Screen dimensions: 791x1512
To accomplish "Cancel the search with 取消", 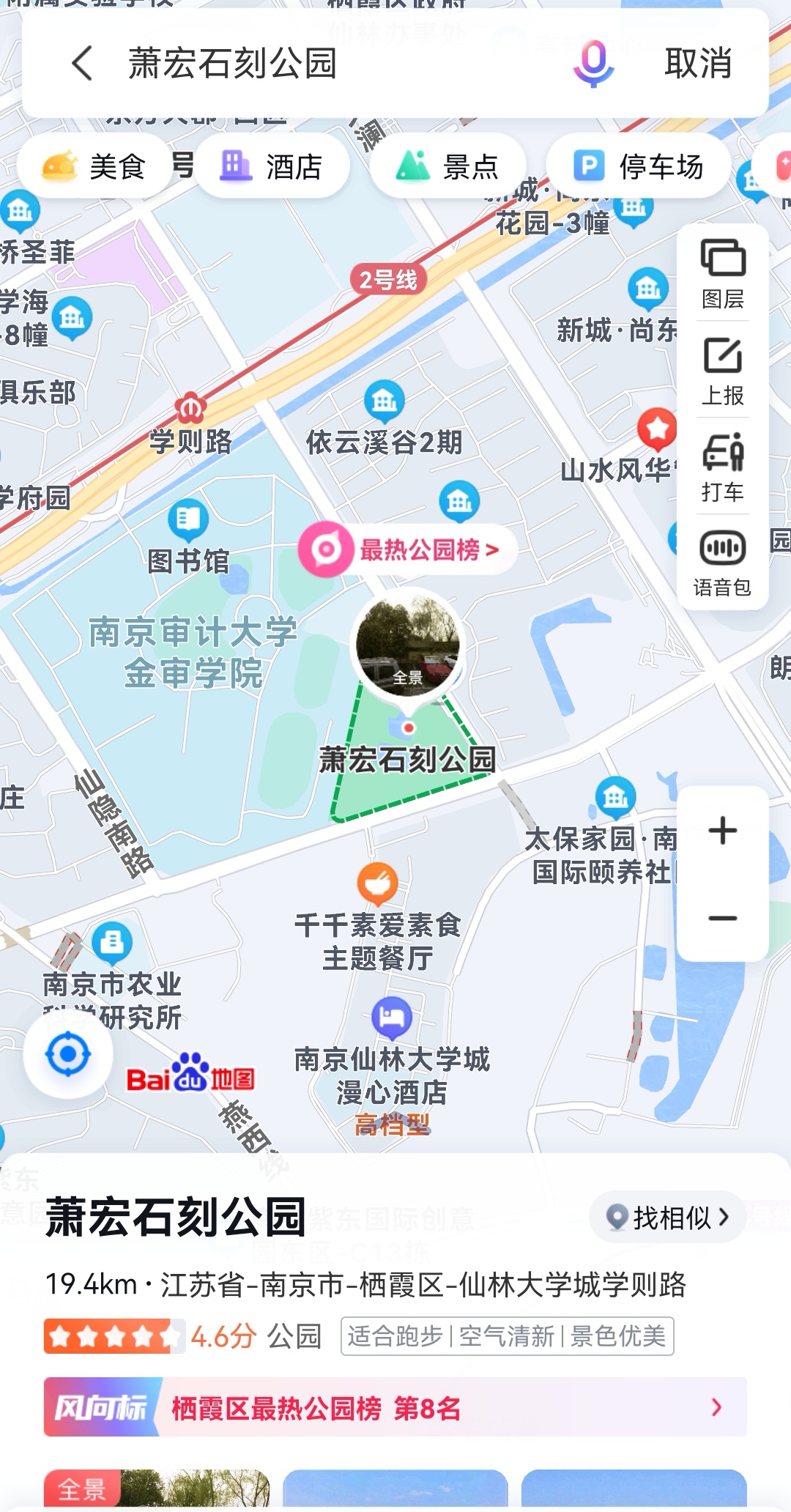I will click(698, 63).
